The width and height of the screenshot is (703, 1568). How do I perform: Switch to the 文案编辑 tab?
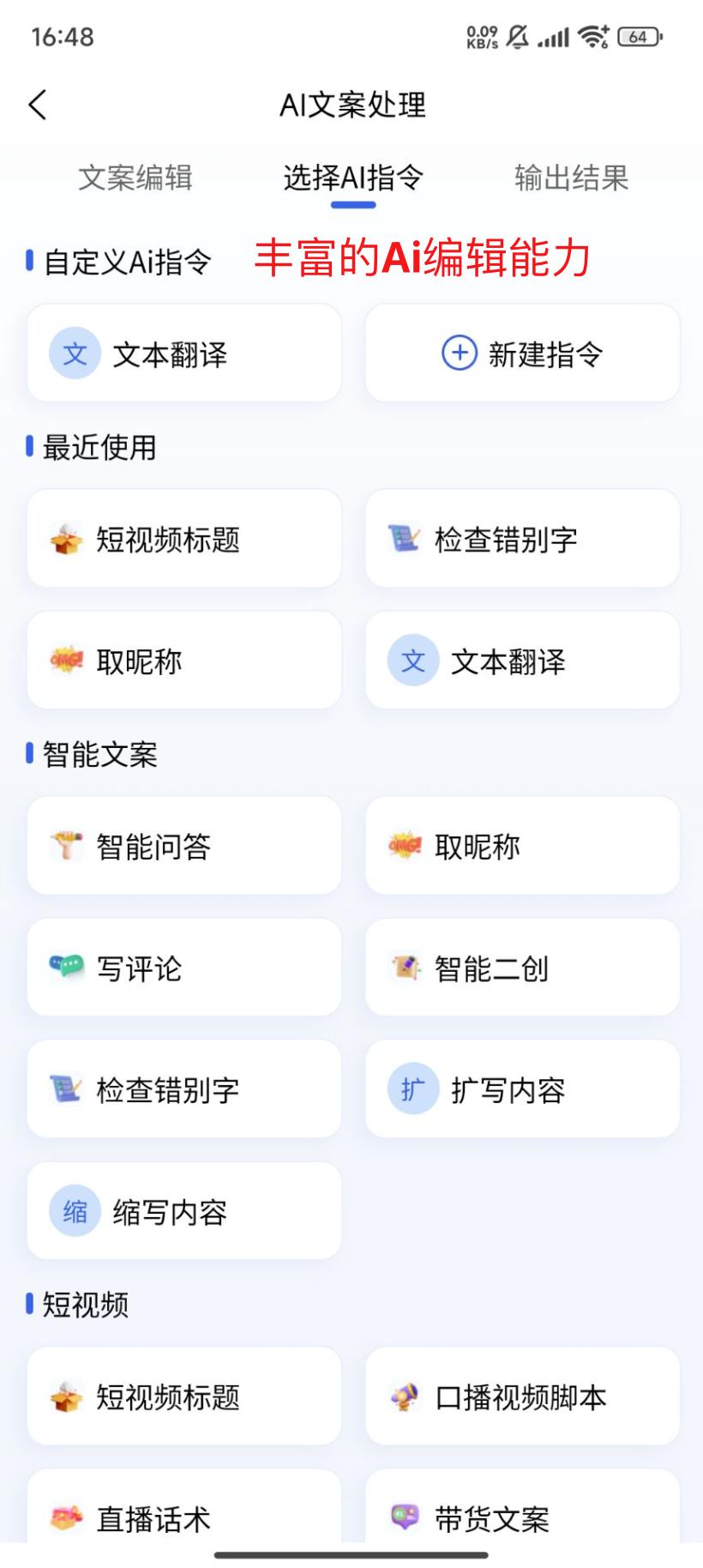coord(135,178)
